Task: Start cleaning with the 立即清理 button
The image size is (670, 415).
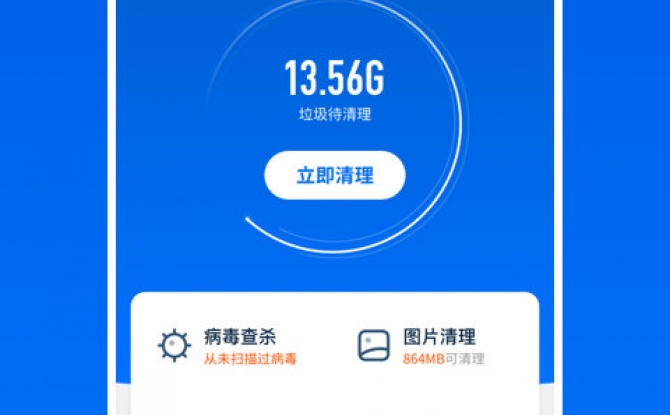Action: tap(334, 176)
